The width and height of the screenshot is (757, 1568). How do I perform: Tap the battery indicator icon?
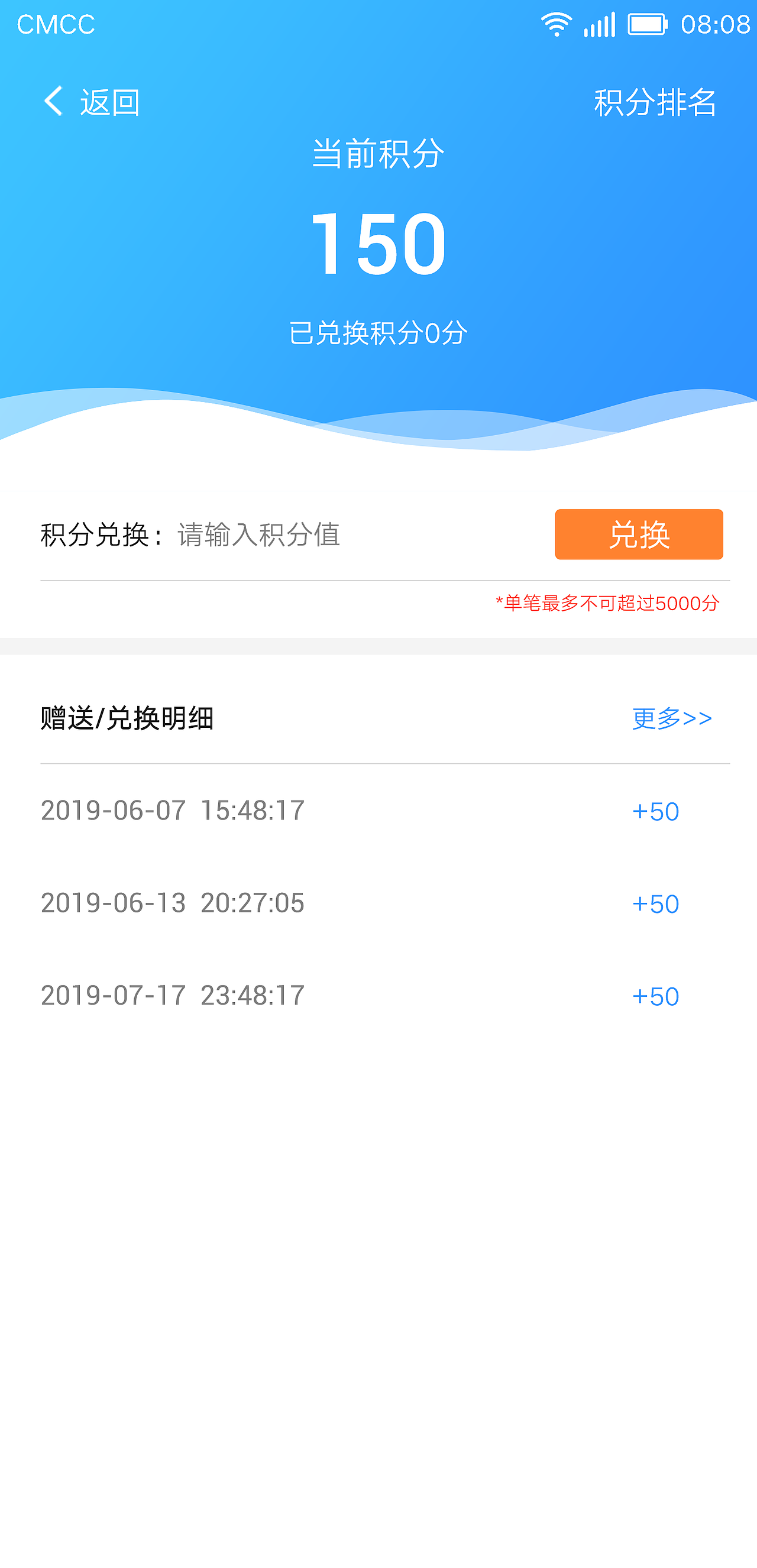(648, 25)
